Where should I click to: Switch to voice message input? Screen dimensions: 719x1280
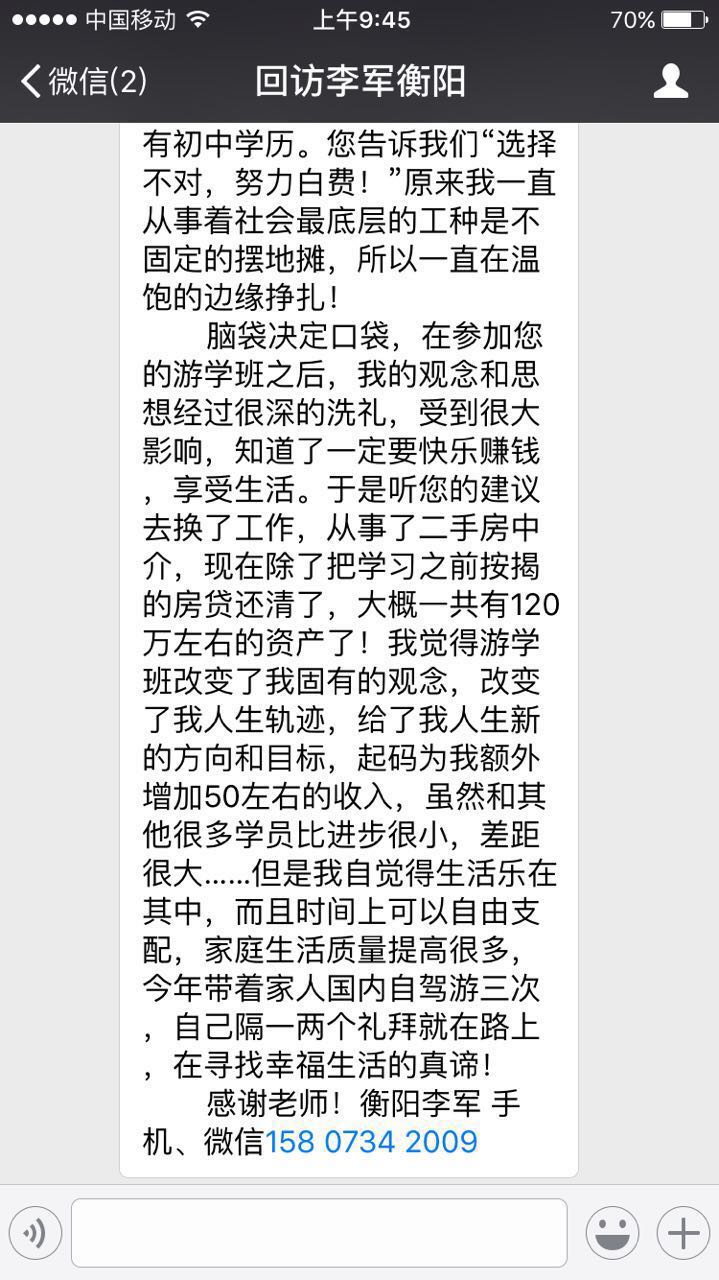[35, 1233]
